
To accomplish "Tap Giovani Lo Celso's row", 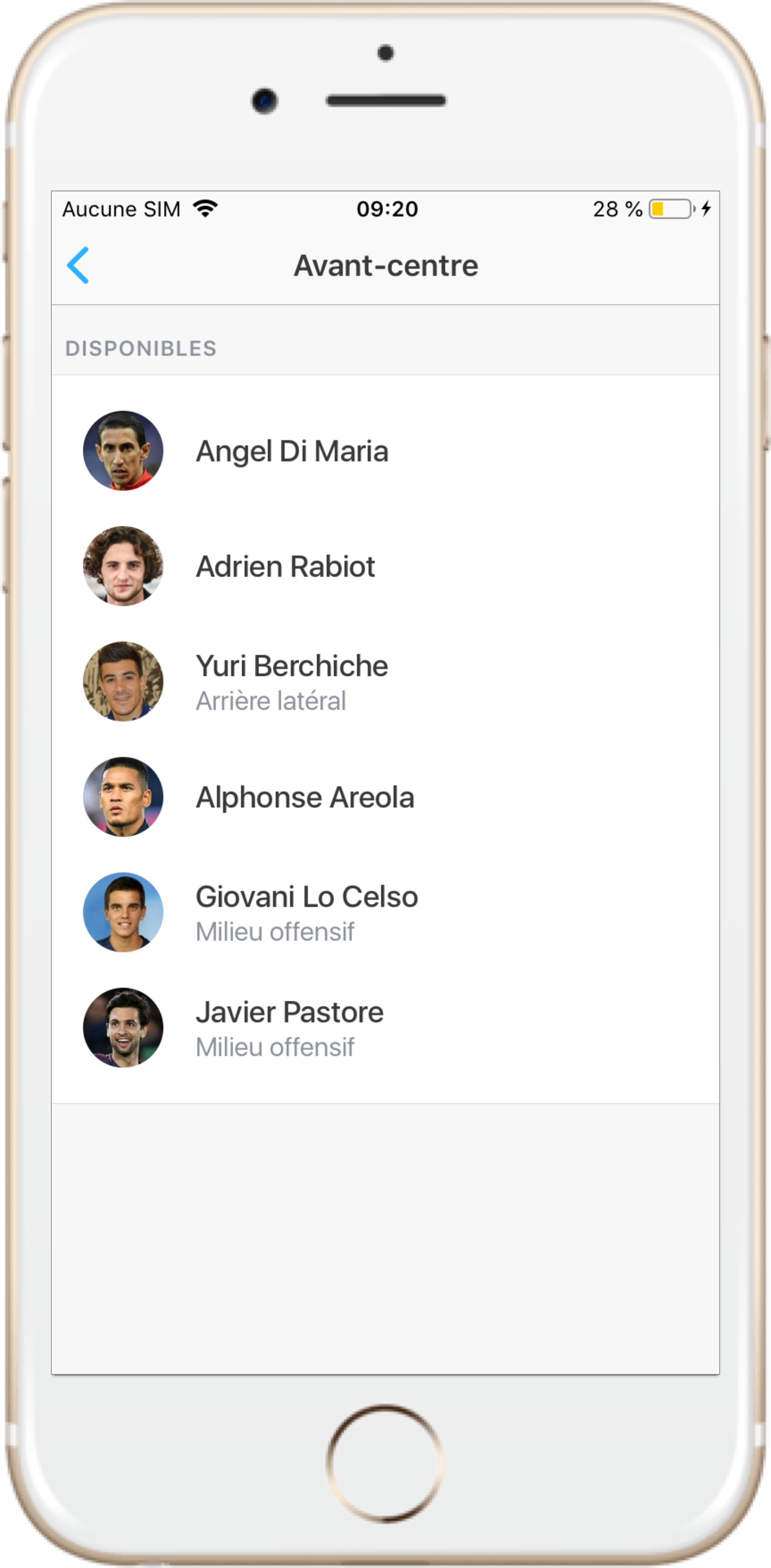I will (385, 912).
